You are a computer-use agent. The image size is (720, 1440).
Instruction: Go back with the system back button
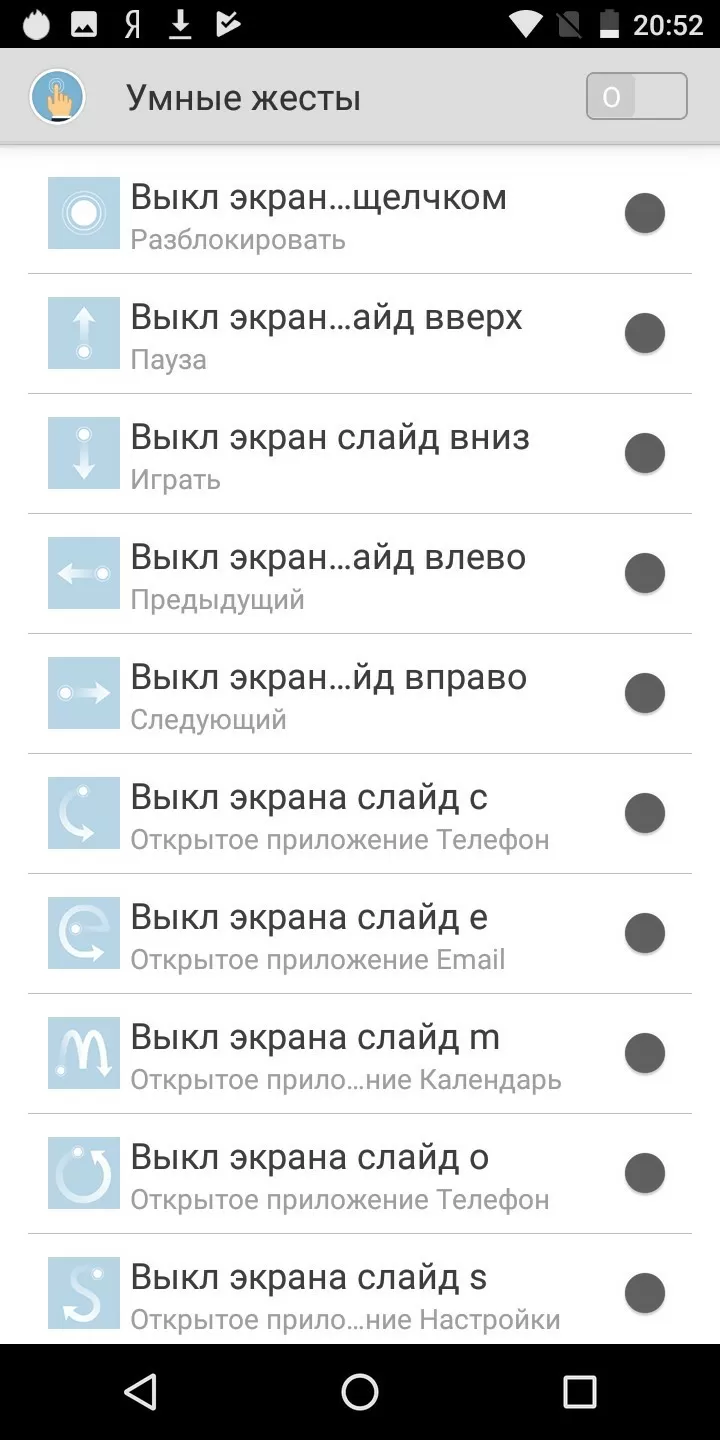140,1391
